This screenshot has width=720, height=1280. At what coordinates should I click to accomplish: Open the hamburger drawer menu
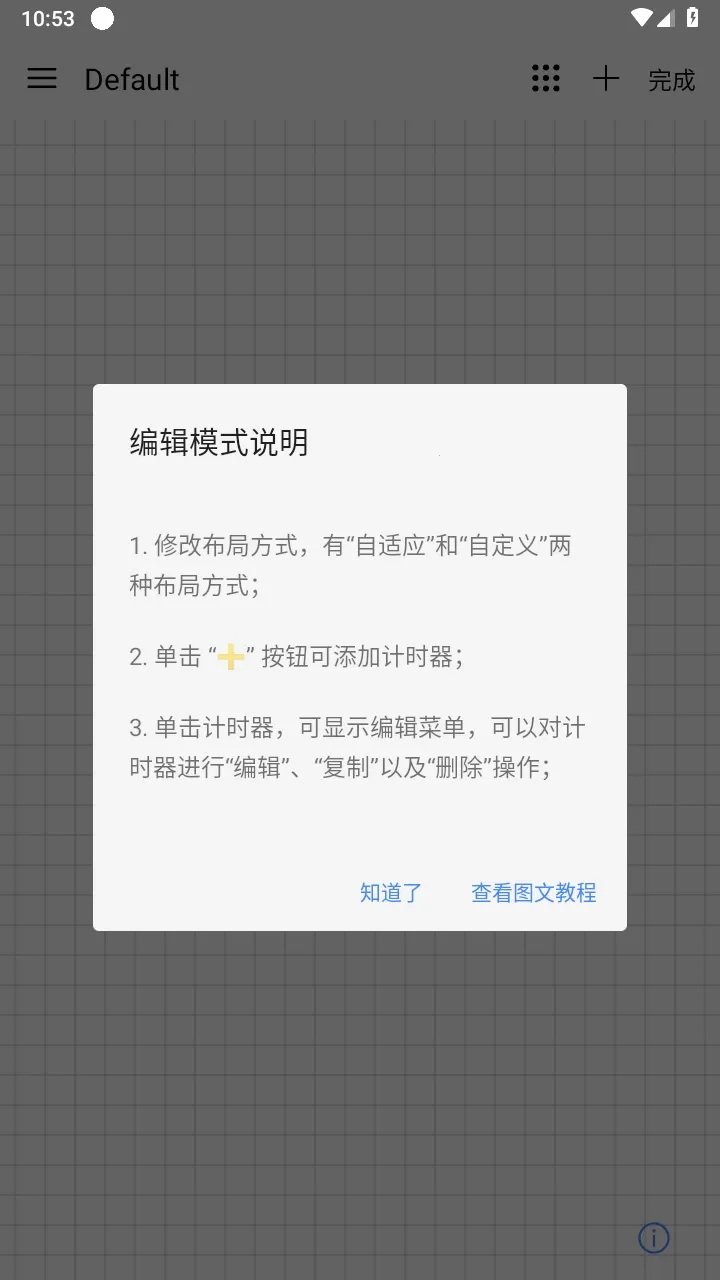pos(42,79)
